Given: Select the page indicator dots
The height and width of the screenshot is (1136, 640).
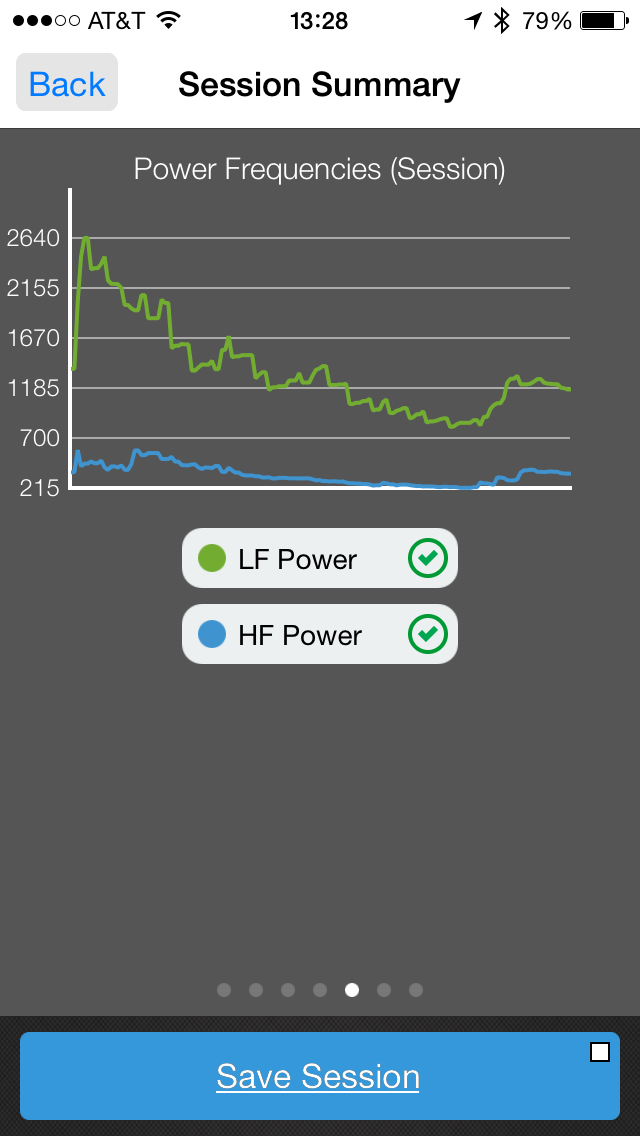Looking at the screenshot, I should coord(320,990).
